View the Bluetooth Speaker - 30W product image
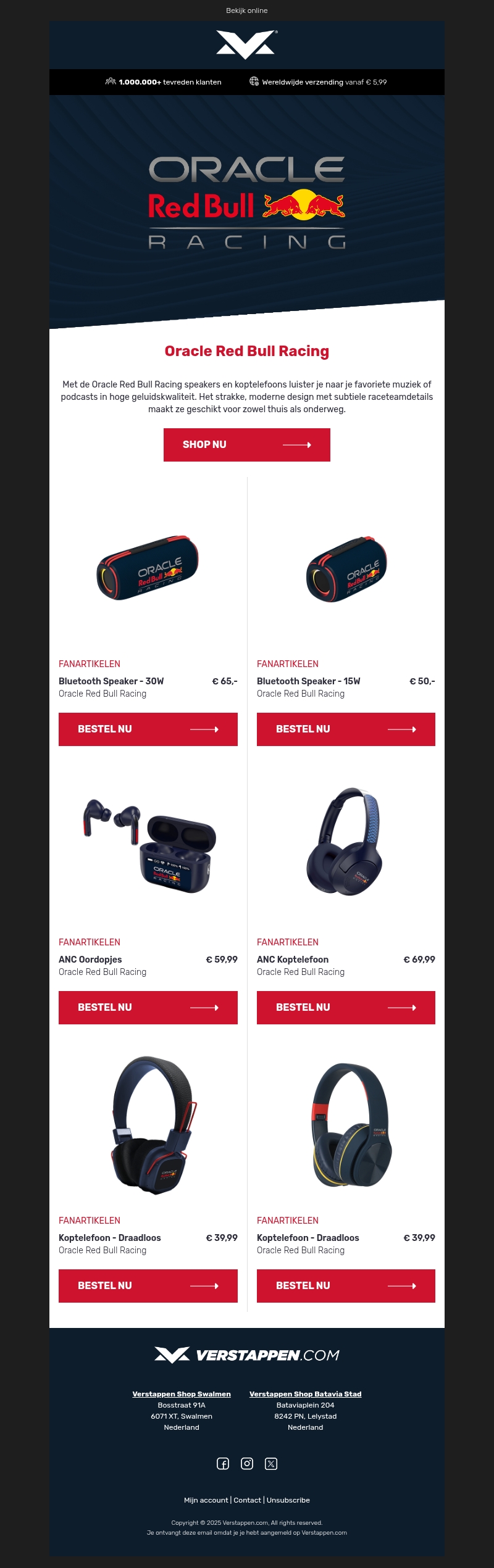Screen dimensions: 494x1568 point(148,568)
